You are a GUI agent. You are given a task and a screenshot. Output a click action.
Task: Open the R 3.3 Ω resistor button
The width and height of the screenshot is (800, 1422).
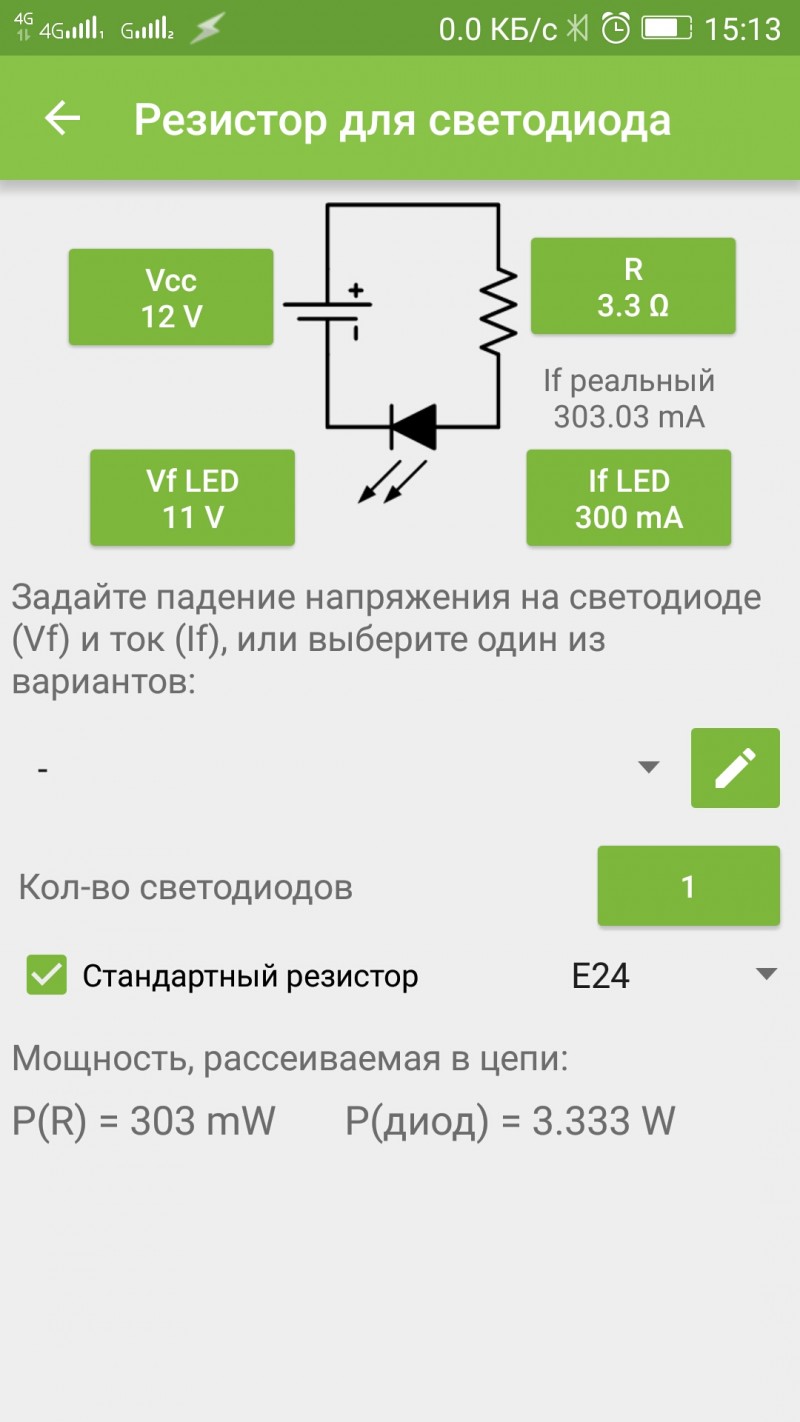(633, 287)
